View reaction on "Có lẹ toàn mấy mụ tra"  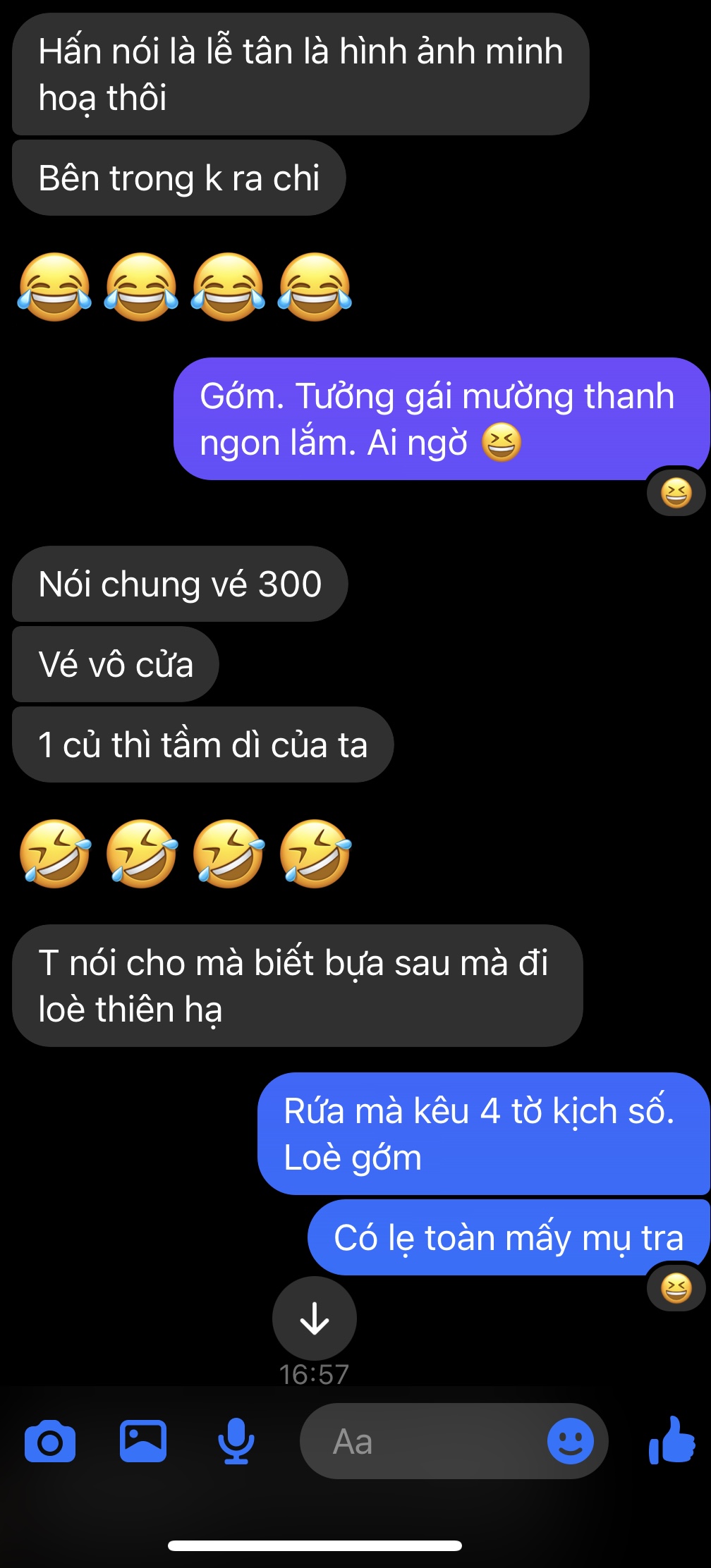[676, 1289]
